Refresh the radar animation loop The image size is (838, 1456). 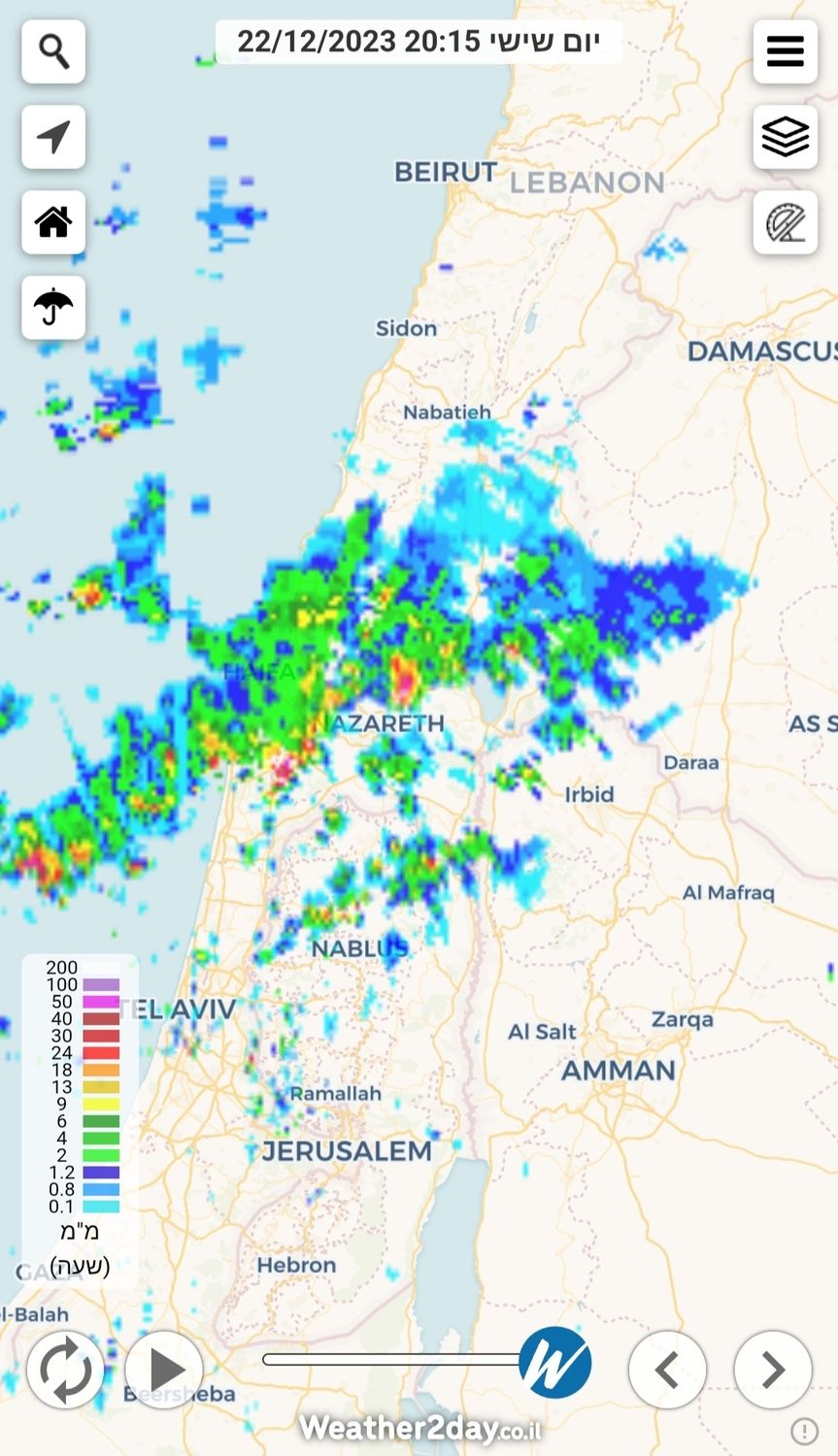pos(65,1370)
